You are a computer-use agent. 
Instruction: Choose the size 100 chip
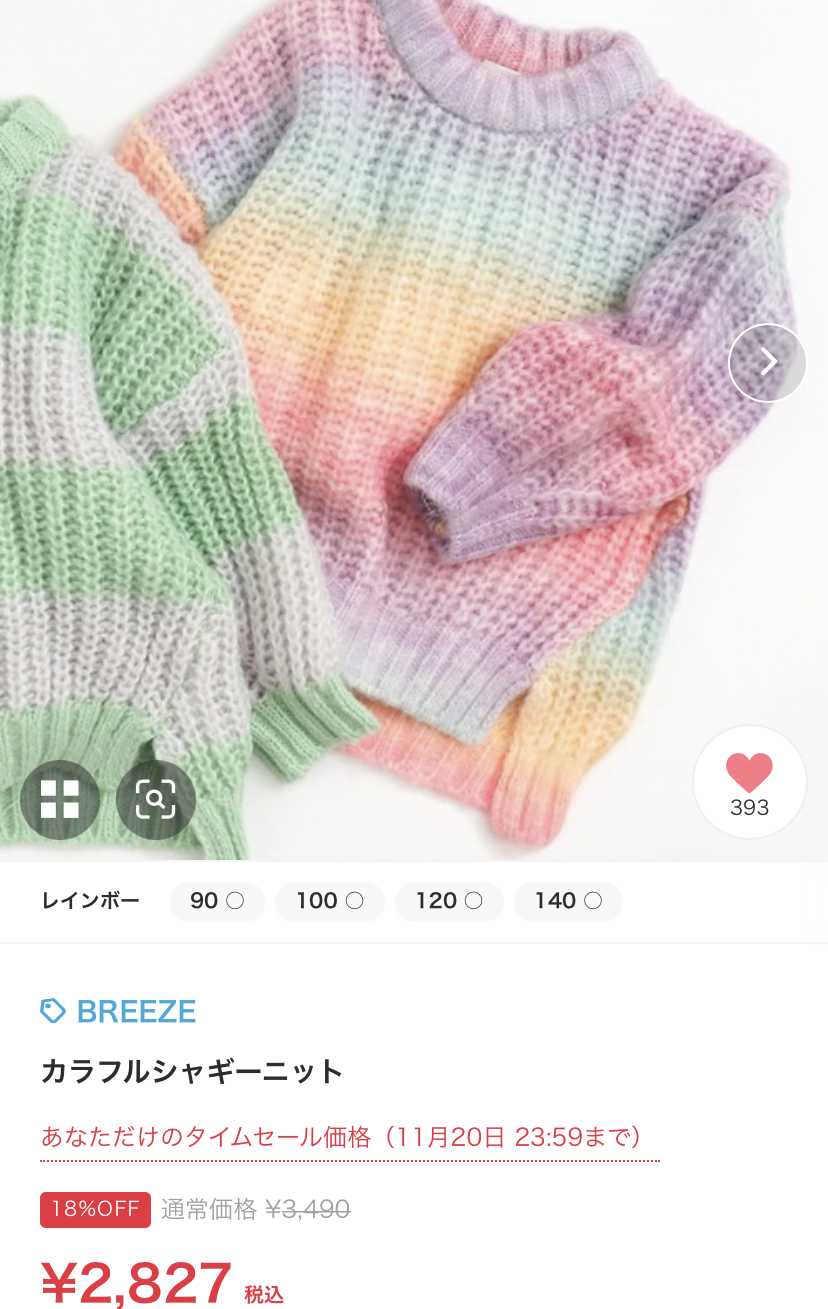329,901
